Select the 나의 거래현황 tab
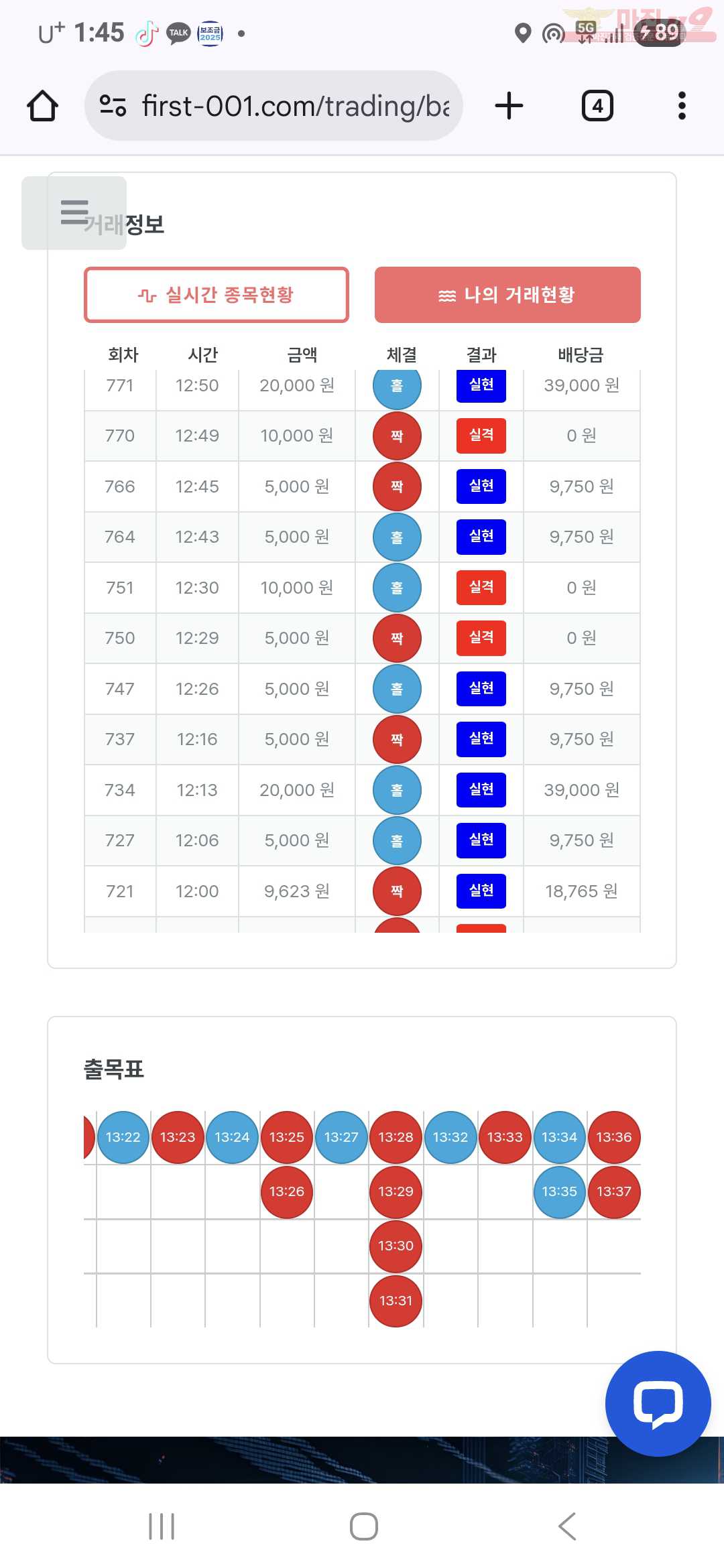 click(507, 295)
